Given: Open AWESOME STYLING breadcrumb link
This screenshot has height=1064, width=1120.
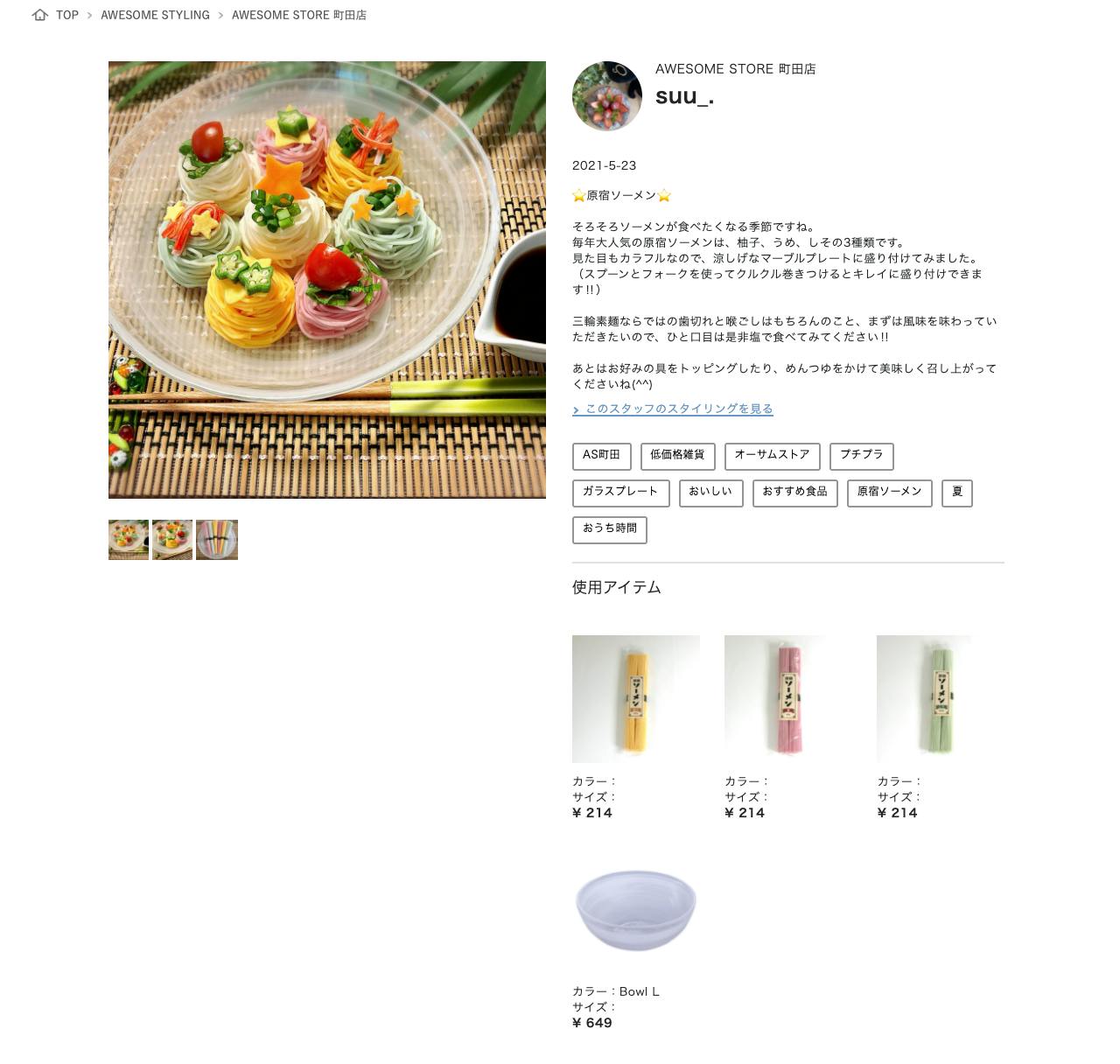Looking at the screenshot, I should pyautogui.click(x=155, y=15).
